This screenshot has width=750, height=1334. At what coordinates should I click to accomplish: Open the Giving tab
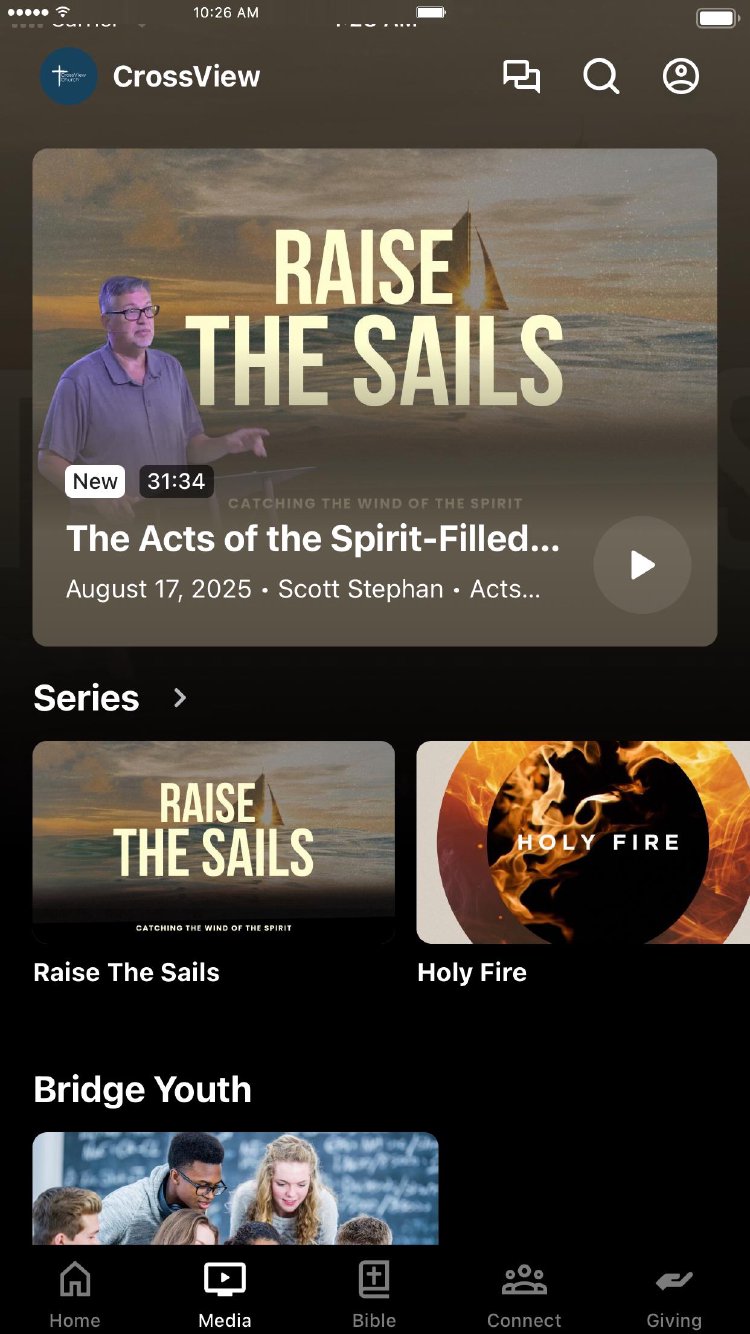point(674,1295)
